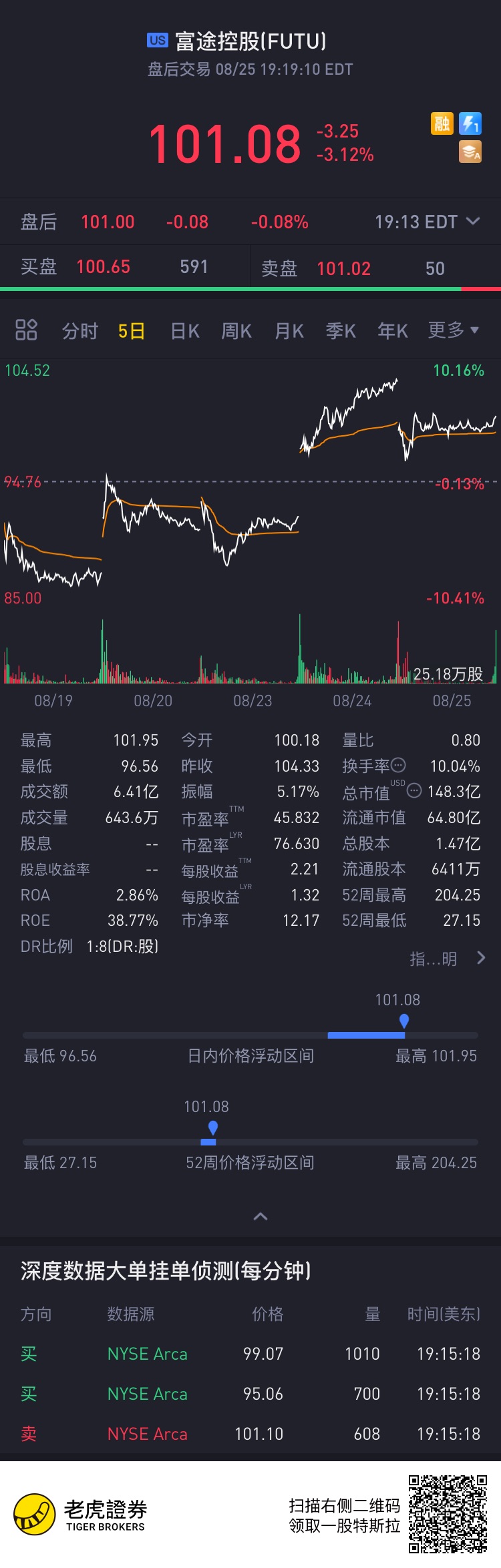Open the chart layout grid icon

(x=26, y=330)
